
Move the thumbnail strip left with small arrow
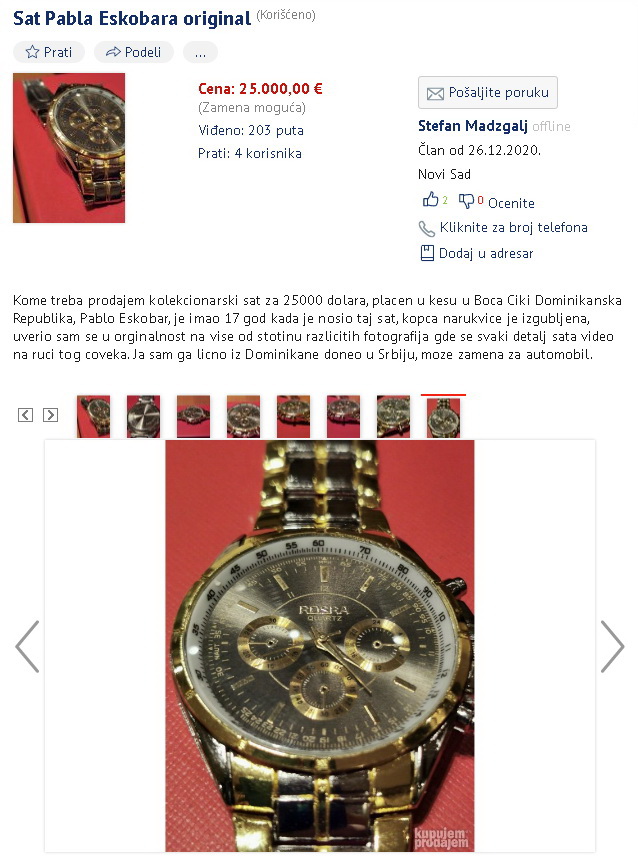coord(26,415)
